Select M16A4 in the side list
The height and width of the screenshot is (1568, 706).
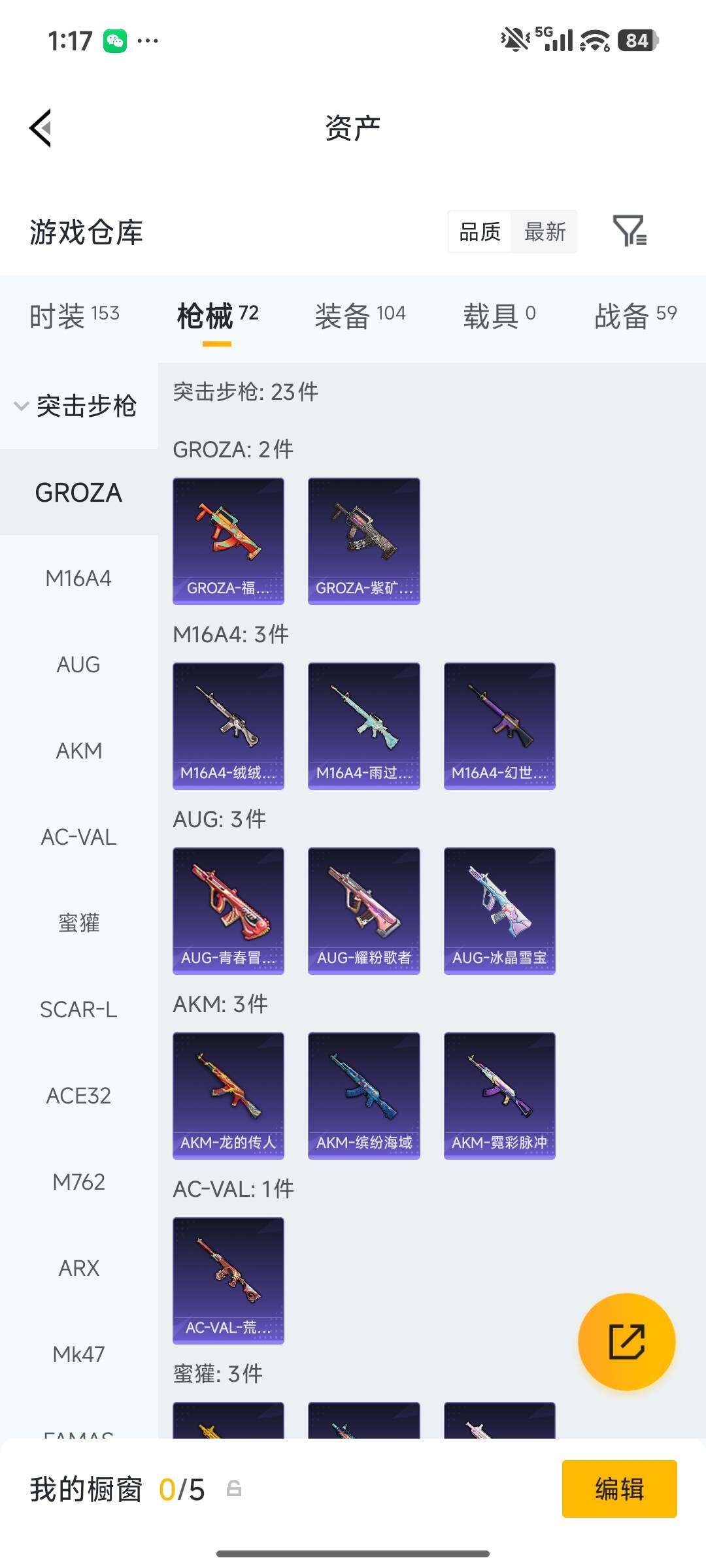click(x=79, y=578)
